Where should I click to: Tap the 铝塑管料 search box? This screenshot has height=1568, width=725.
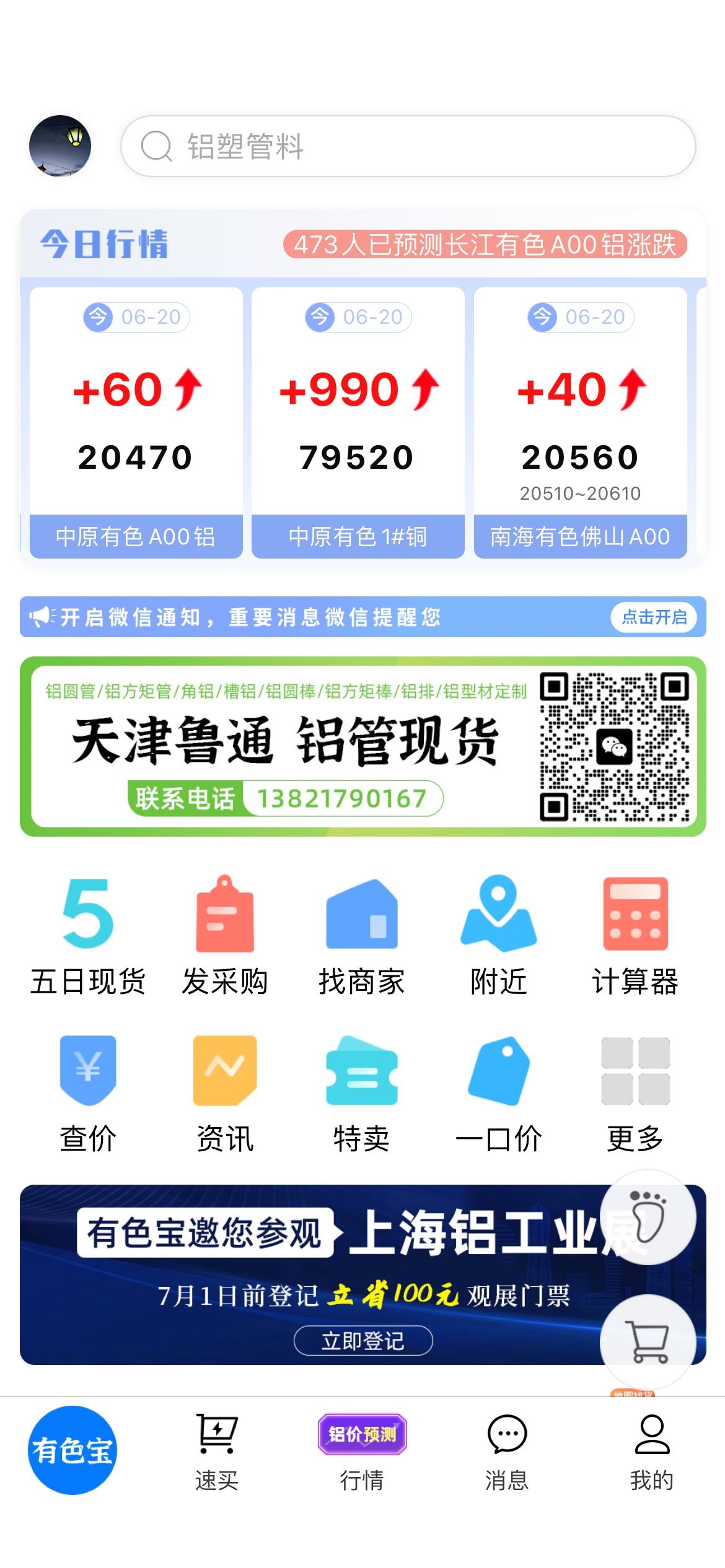pyautogui.click(x=408, y=146)
